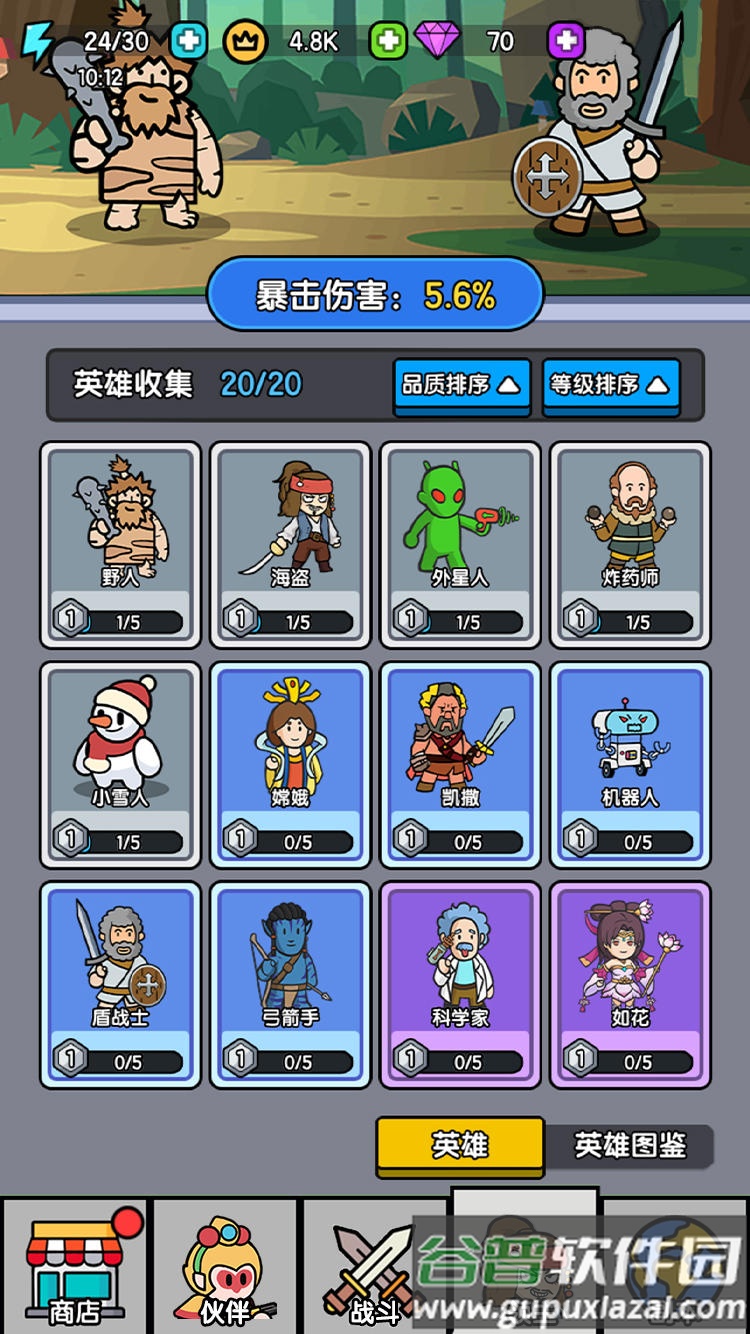Sort heroes by 等级排序
Screen dimensions: 750x1334
[610, 385]
